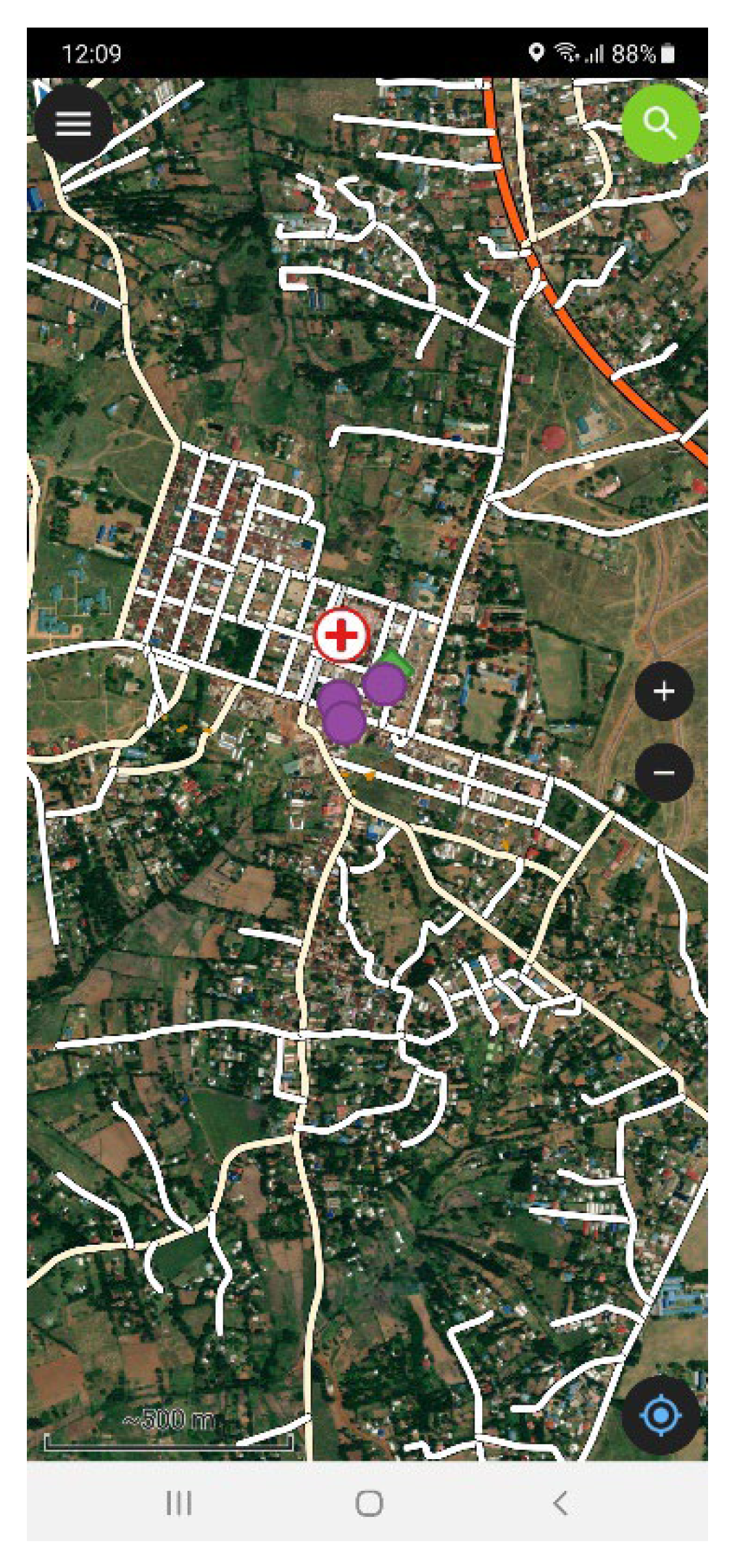
Task: Select the red cross hospital marker
Action: point(341,635)
